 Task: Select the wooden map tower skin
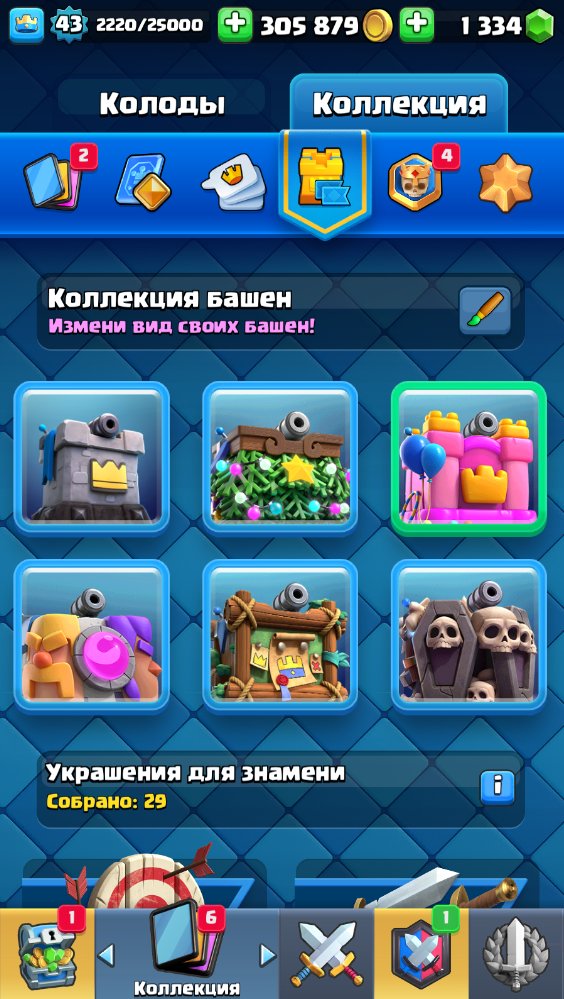tap(280, 636)
